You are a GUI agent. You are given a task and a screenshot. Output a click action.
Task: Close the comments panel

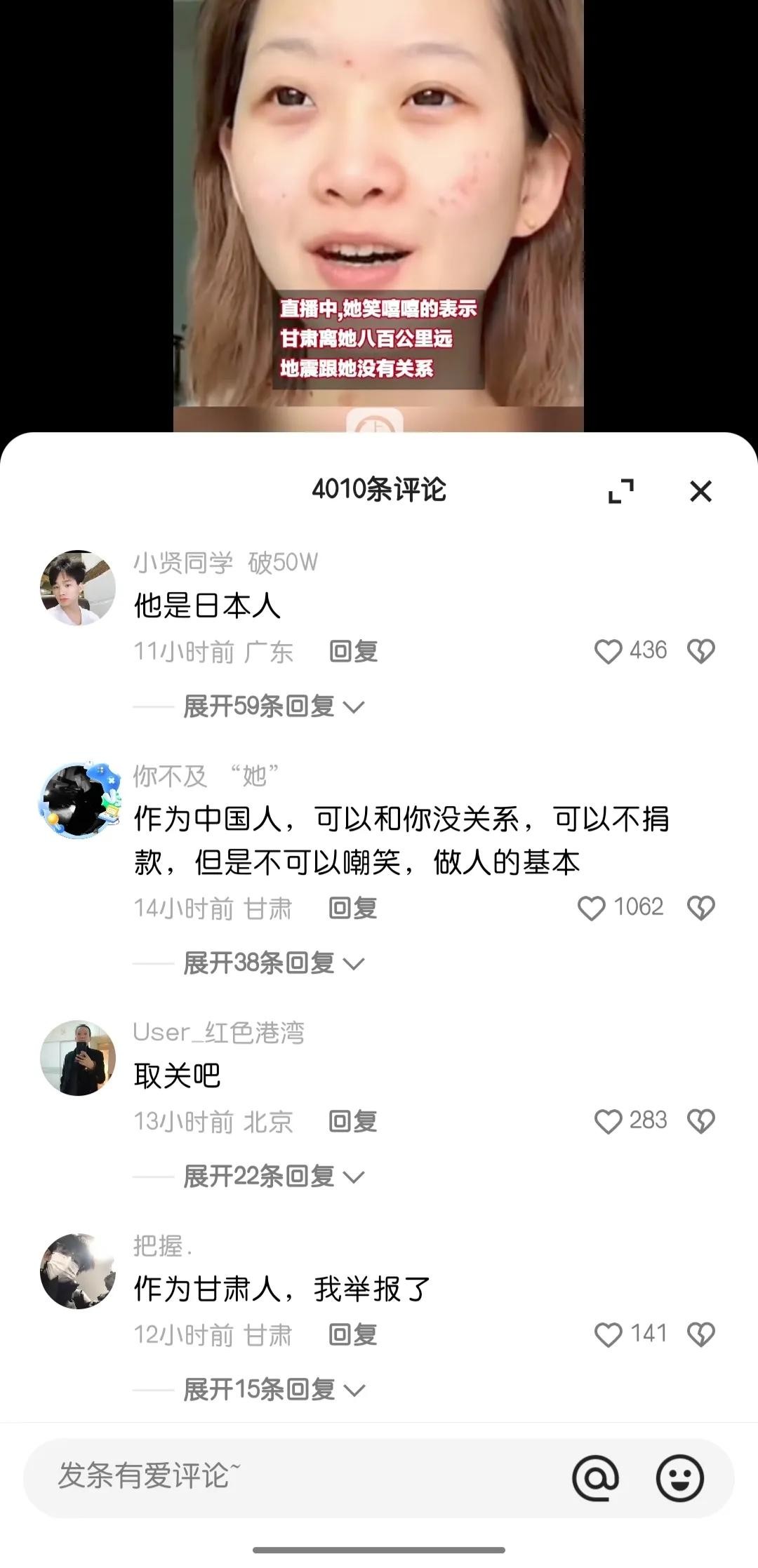tap(700, 491)
